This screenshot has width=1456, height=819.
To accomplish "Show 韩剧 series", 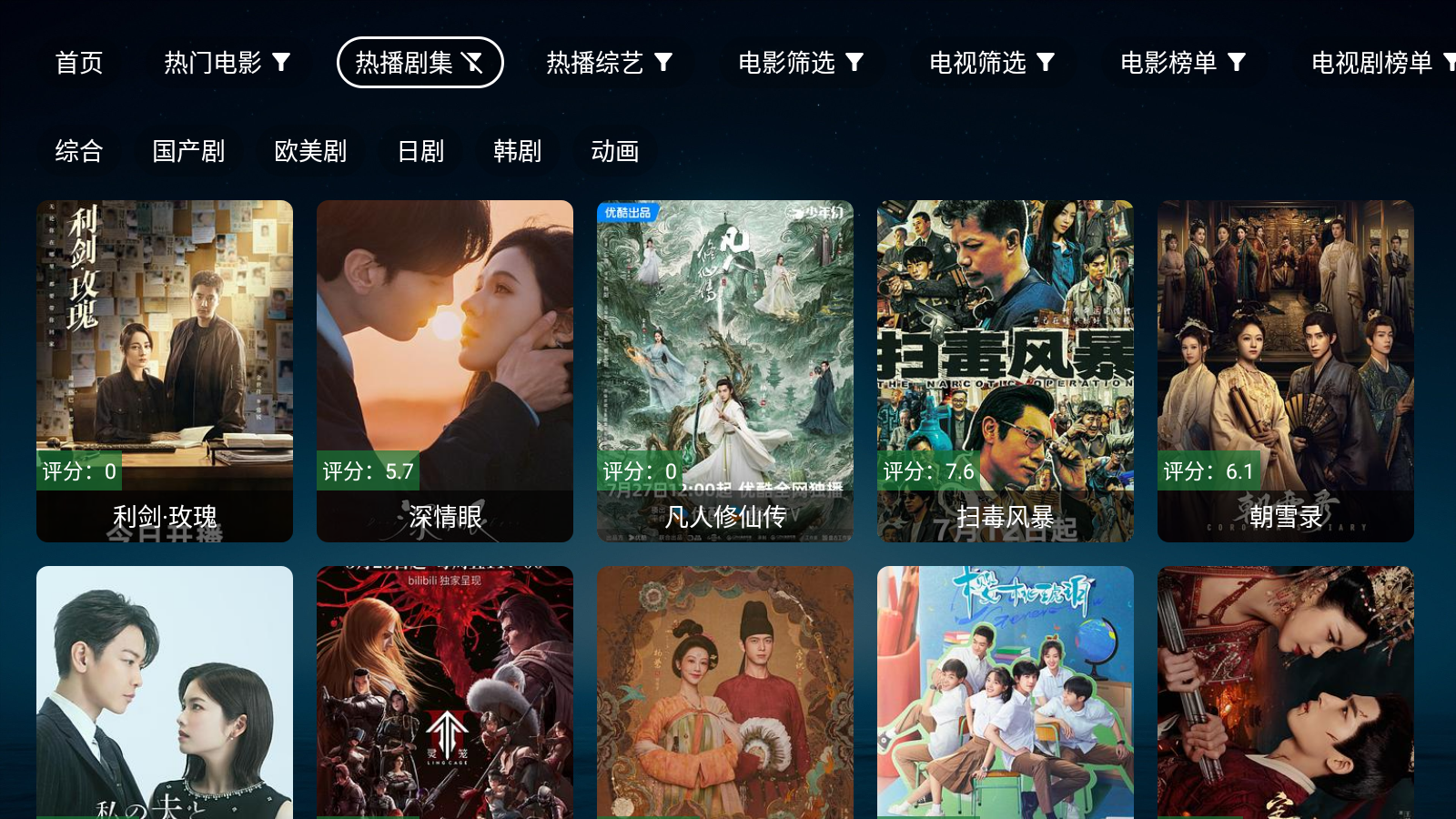I will (x=517, y=151).
